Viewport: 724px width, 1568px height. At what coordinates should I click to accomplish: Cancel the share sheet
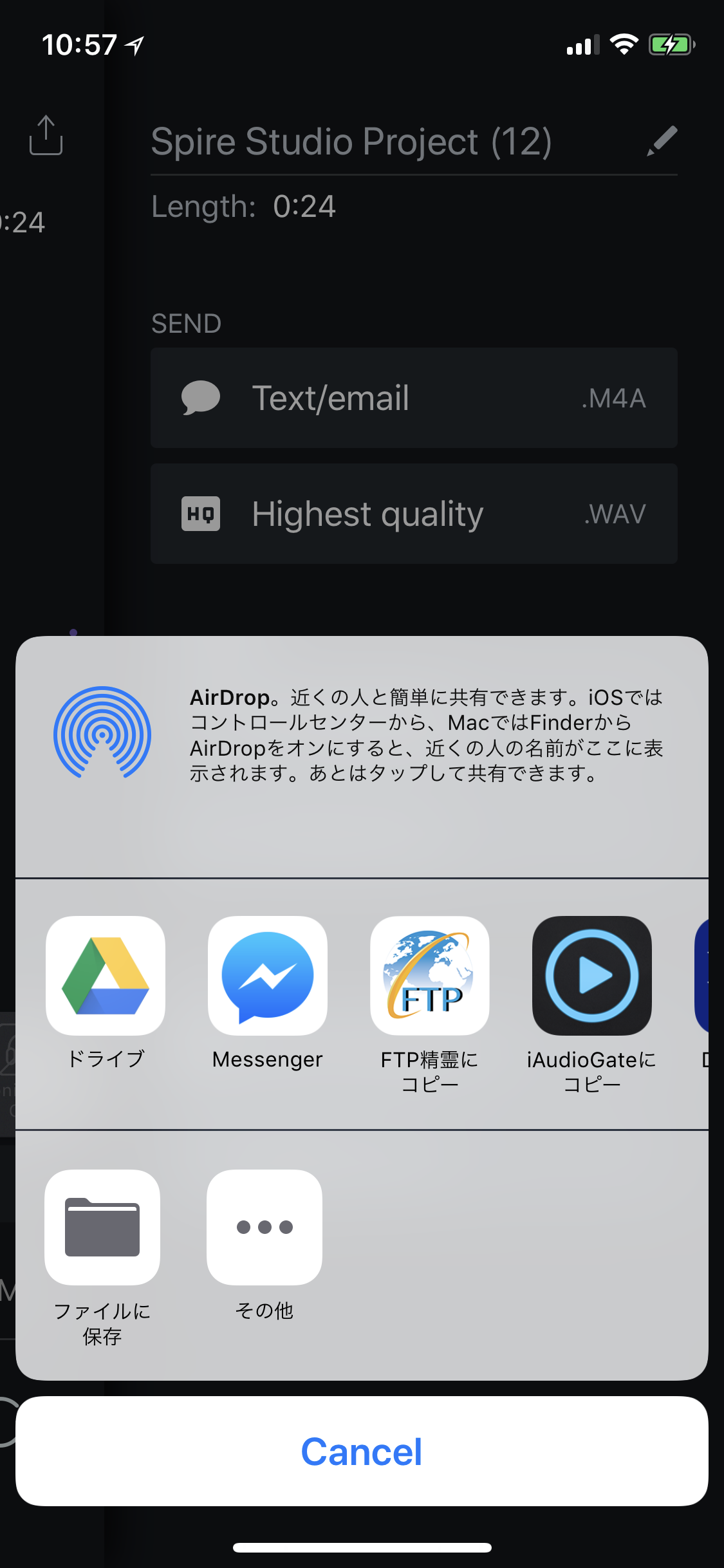coord(362,1451)
